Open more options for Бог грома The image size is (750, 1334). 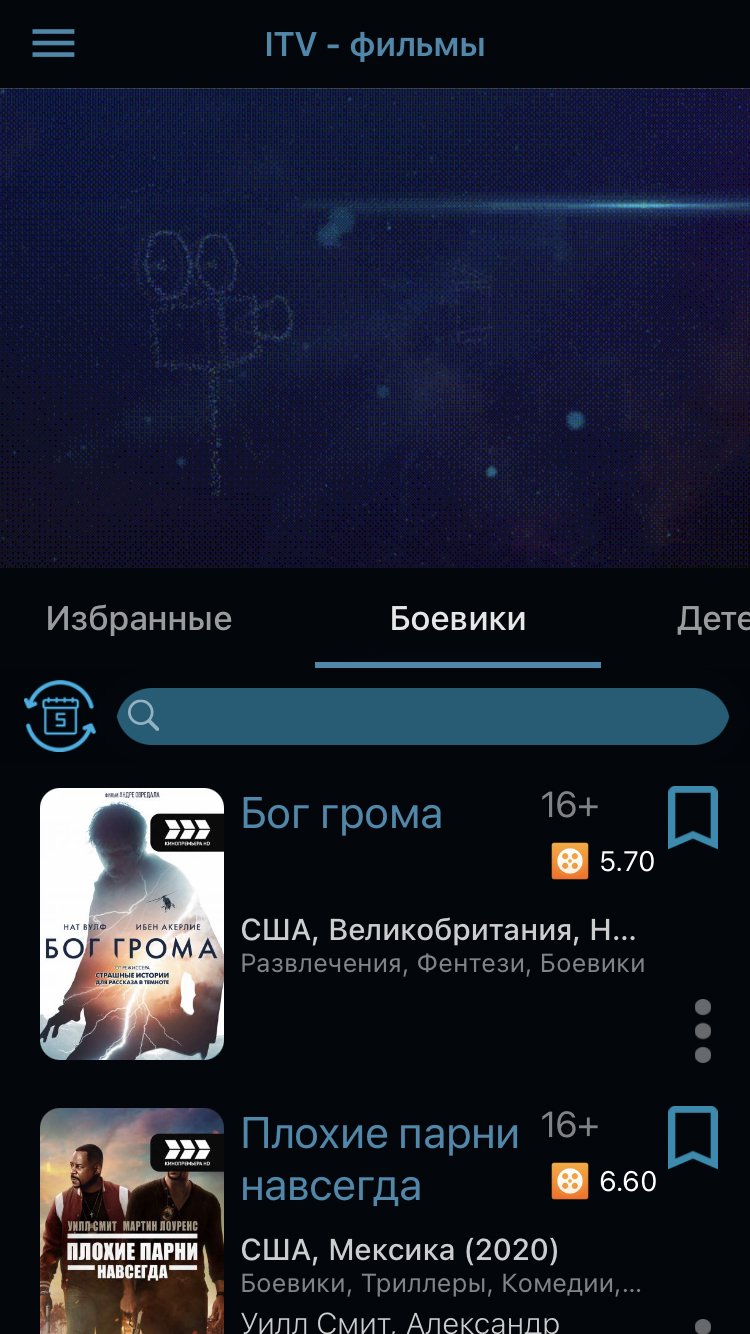coord(703,1031)
